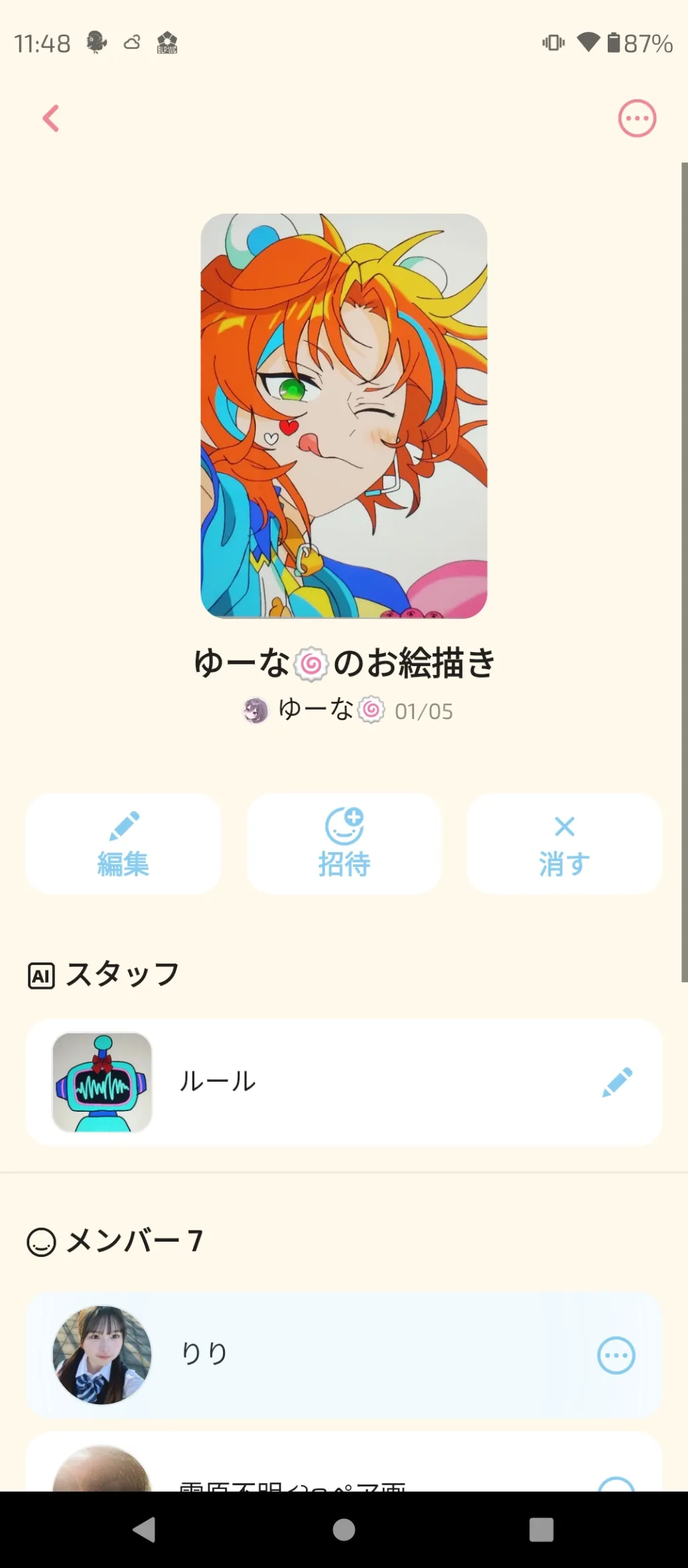
Task: Open options for member りり
Action: 616,1354
